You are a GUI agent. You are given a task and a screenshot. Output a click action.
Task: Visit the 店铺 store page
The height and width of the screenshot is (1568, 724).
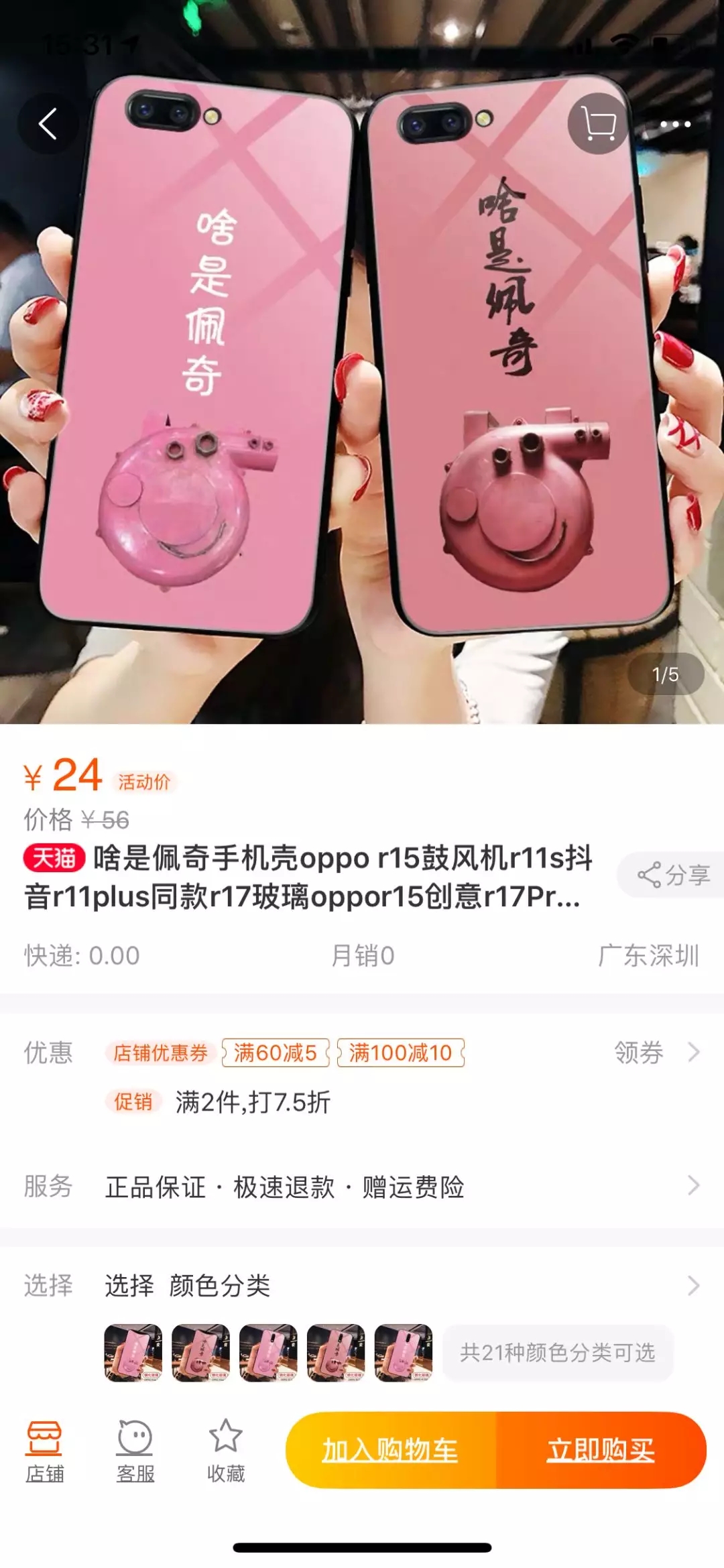[44, 1451]
